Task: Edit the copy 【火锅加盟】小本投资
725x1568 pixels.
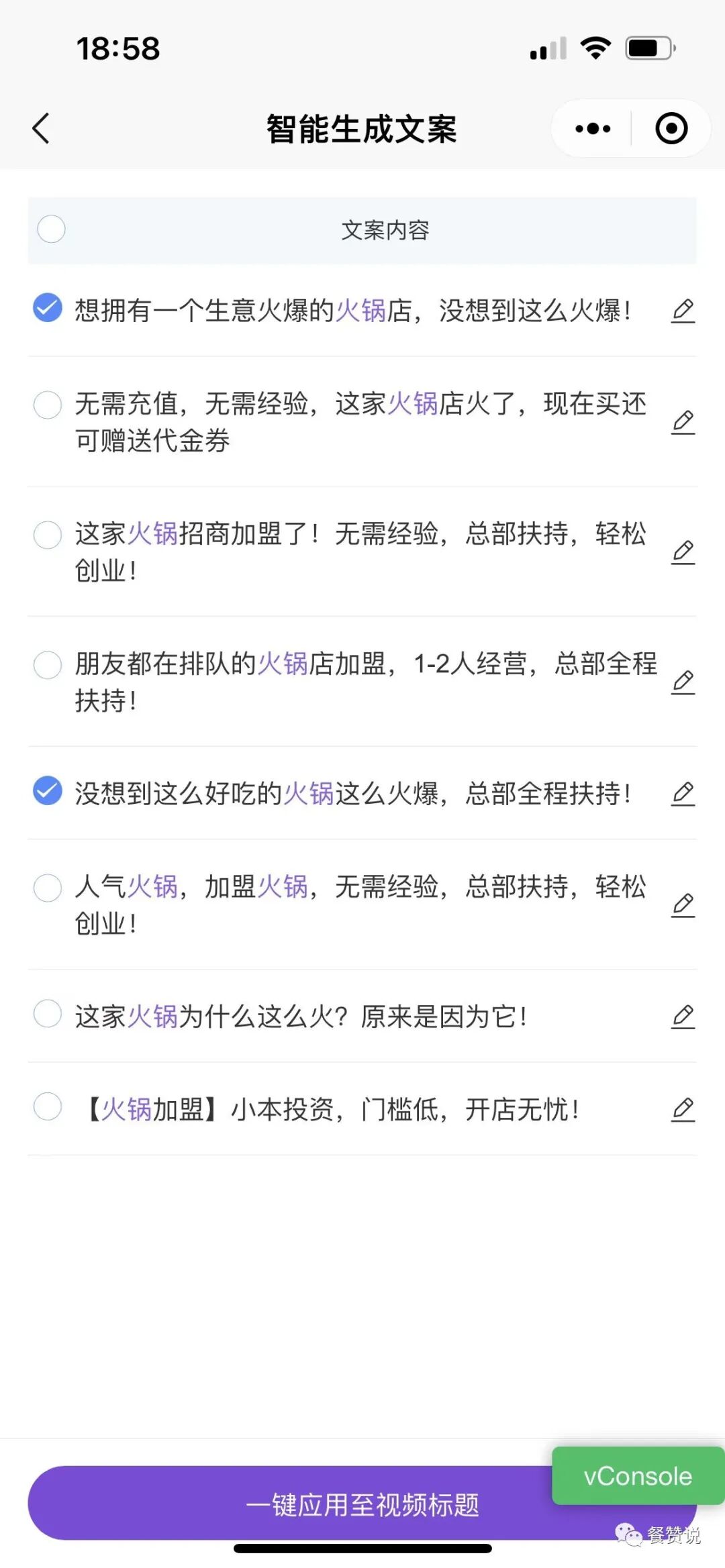Action: coord(683,1110)
